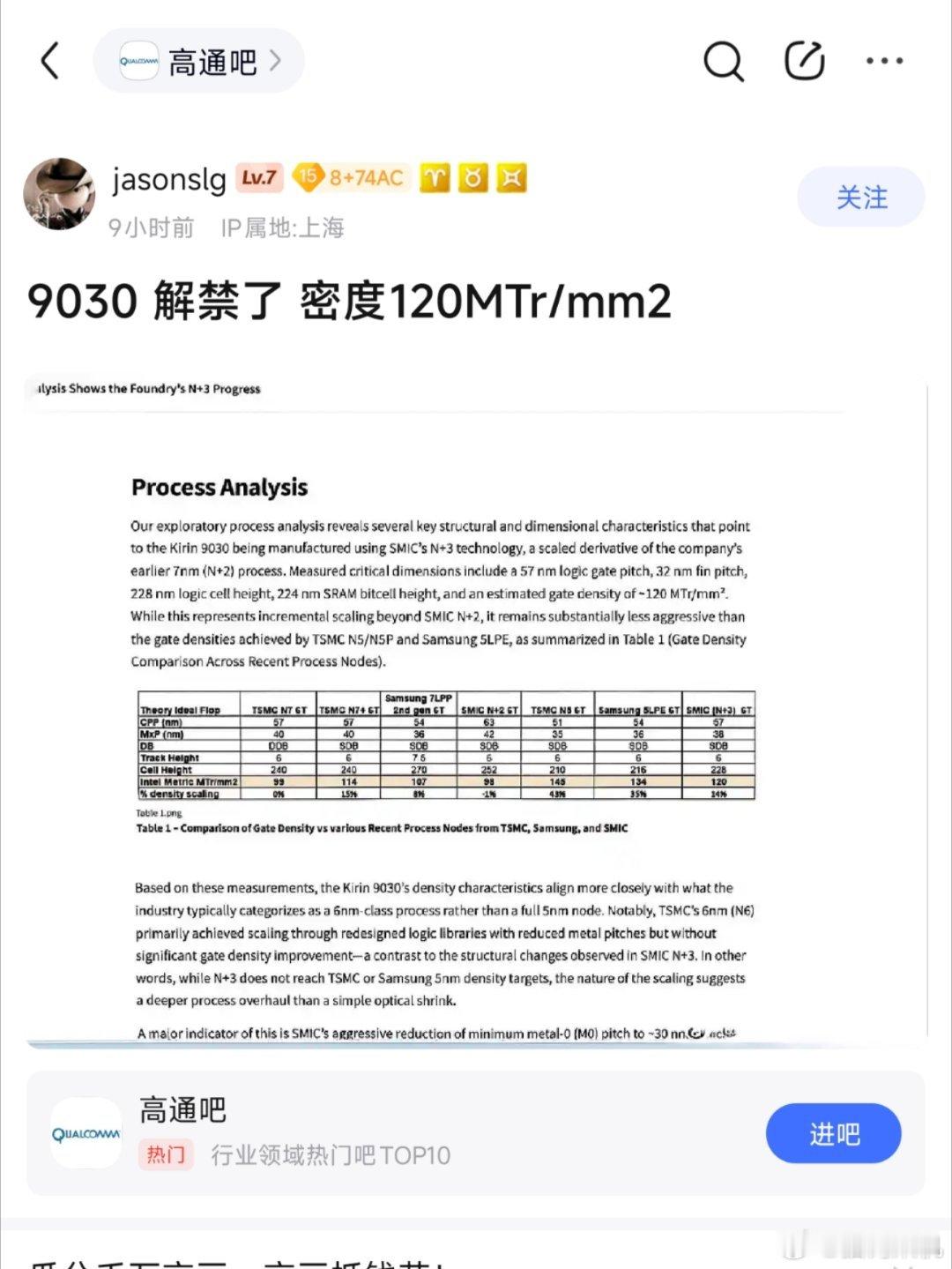The height and width of the screenshot is (1269, 952).
Task: Tap the compose post icon
Action: (804, 60)
